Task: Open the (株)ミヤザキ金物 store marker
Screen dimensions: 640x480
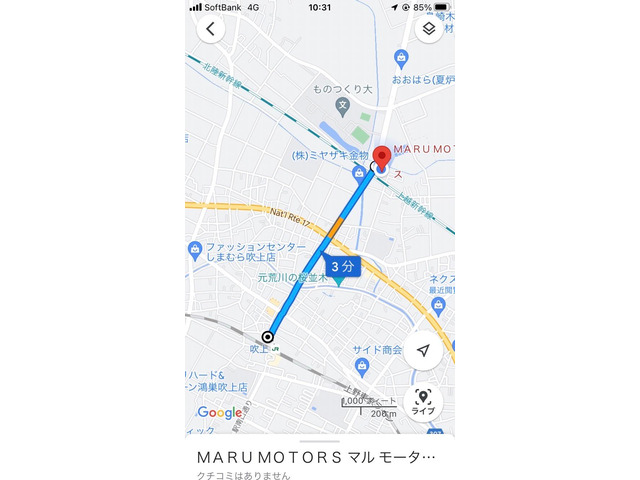Action: click(359, 173)
